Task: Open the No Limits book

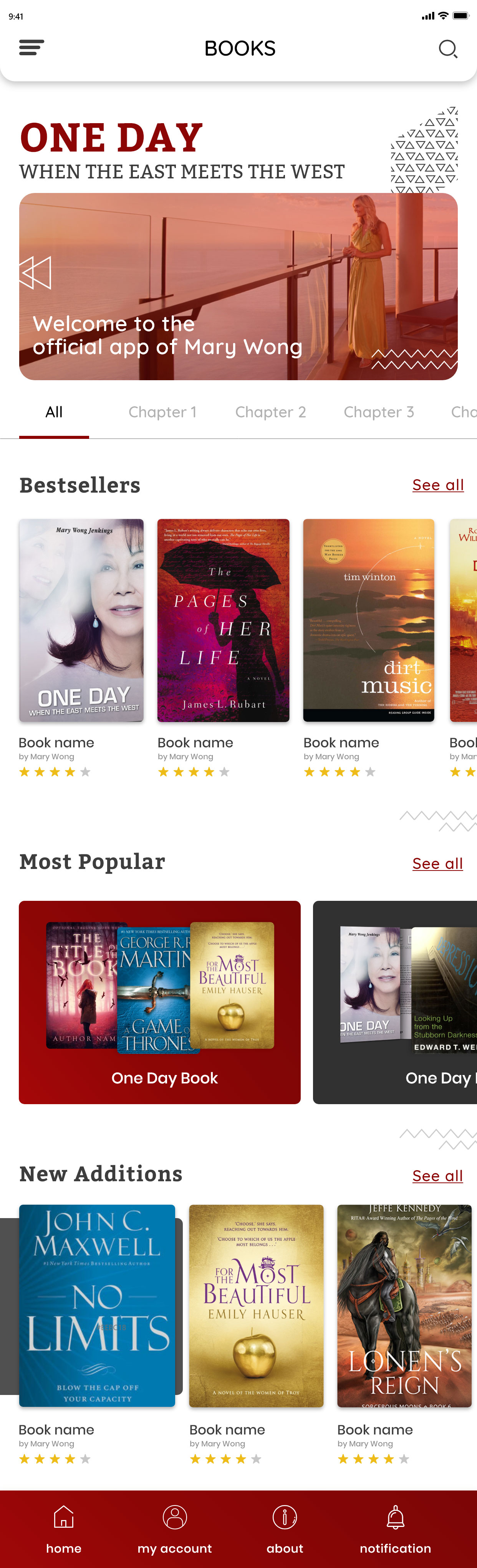Action: [x=97, y=1305]
